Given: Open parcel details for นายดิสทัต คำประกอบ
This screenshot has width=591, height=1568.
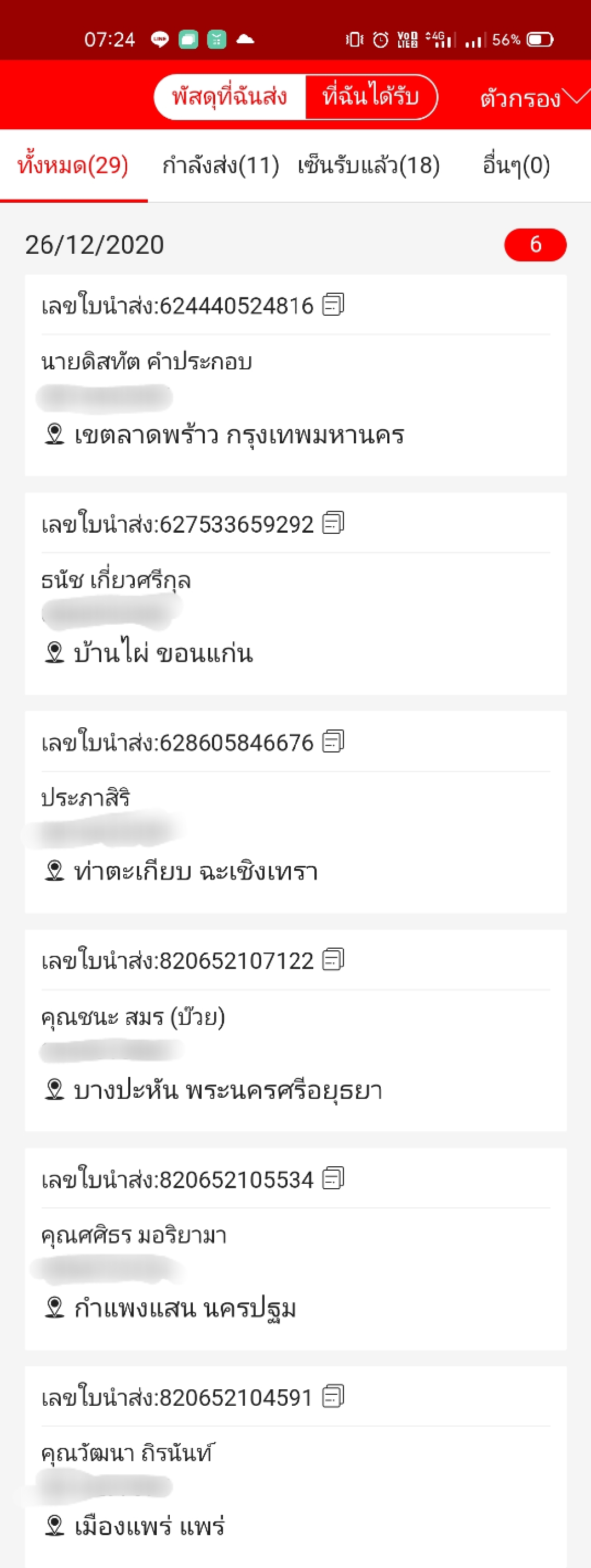Looking at the screenshot, I should 296,374.
